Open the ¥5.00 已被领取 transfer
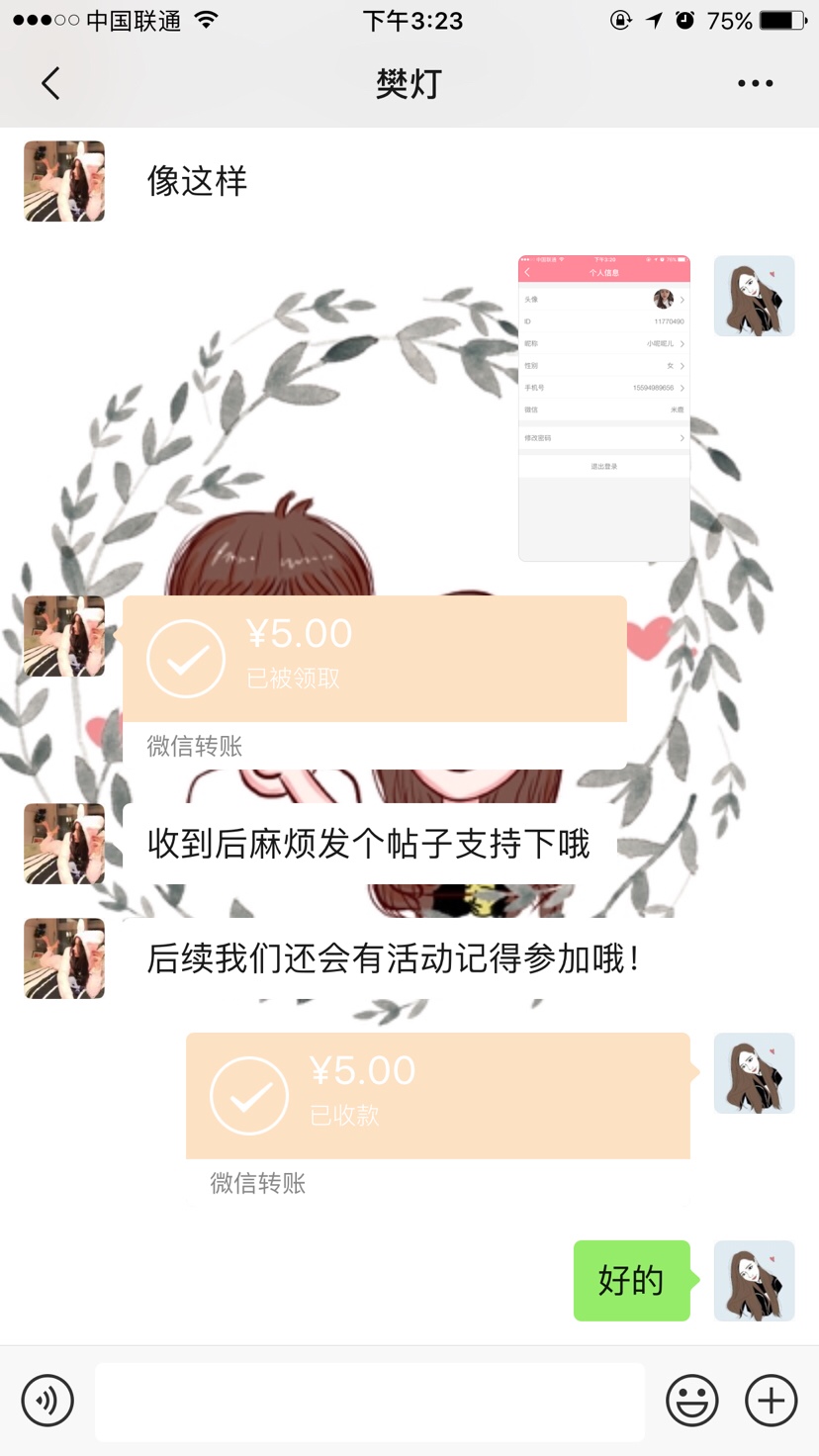Image resolution: width=819 pixels, height=1456 pixels. 374,659
